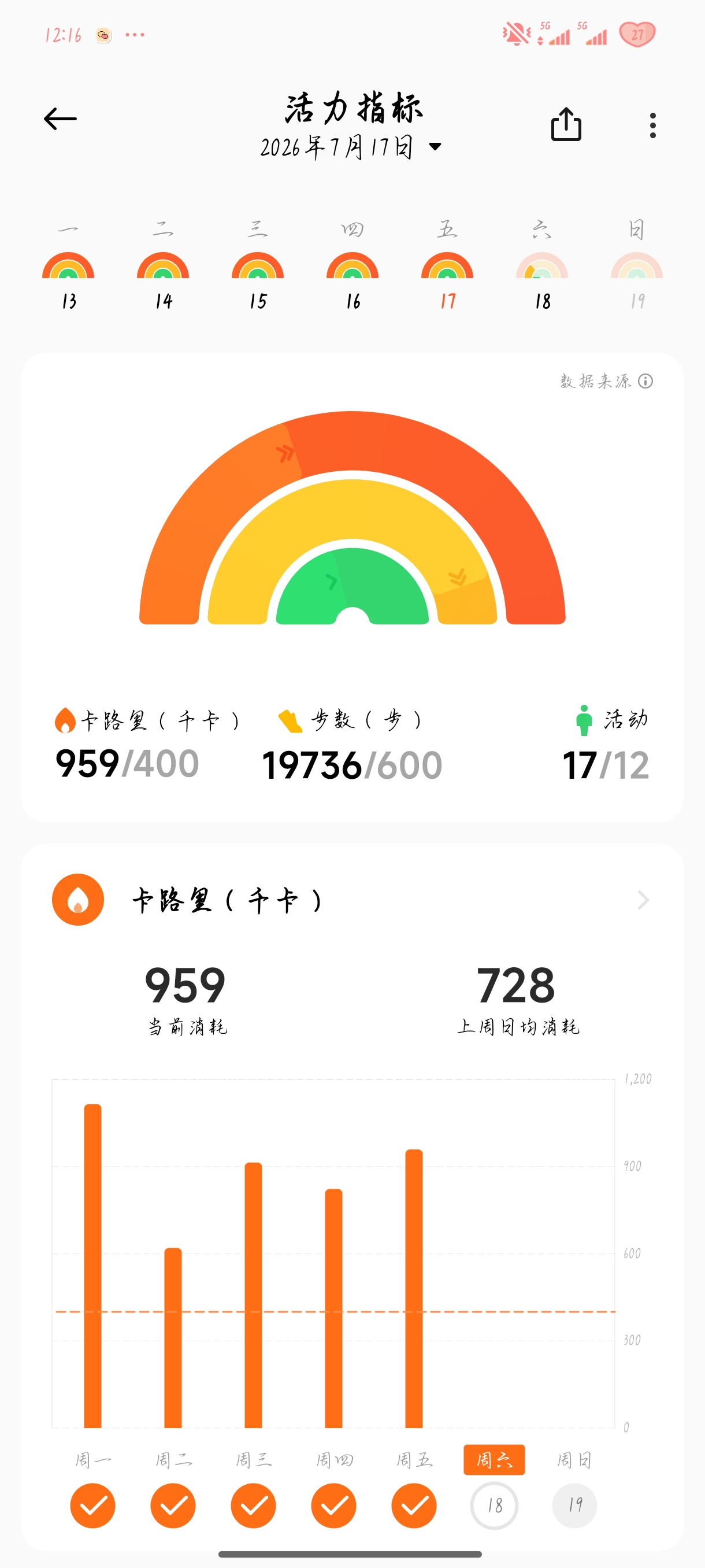Open the date picker 2026年7月17日
The image size is (705, 1568).
tap(351, 147)
